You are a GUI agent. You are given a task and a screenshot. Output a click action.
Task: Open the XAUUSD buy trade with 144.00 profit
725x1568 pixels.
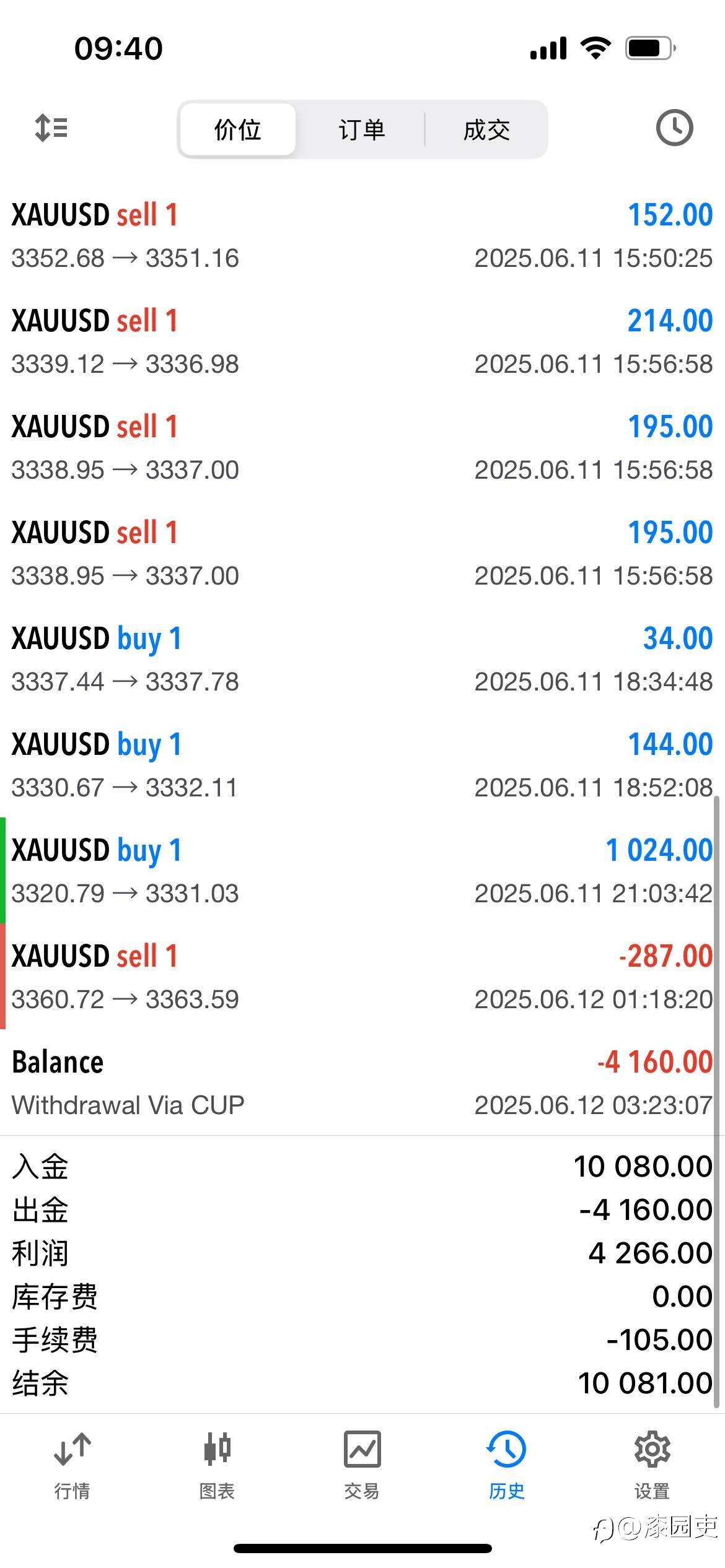[362, 765]
